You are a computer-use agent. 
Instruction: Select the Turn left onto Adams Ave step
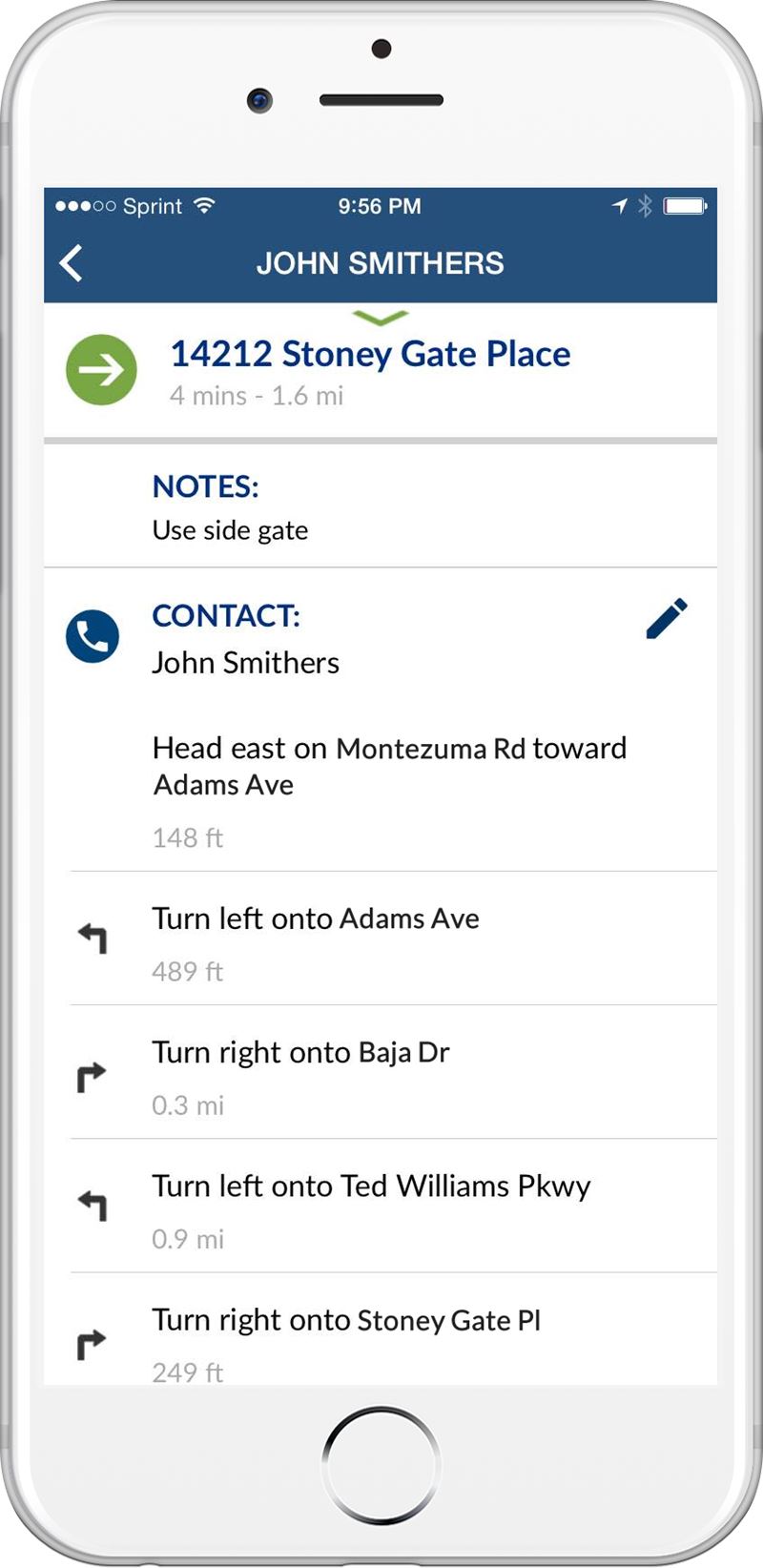tap(393, 939)
